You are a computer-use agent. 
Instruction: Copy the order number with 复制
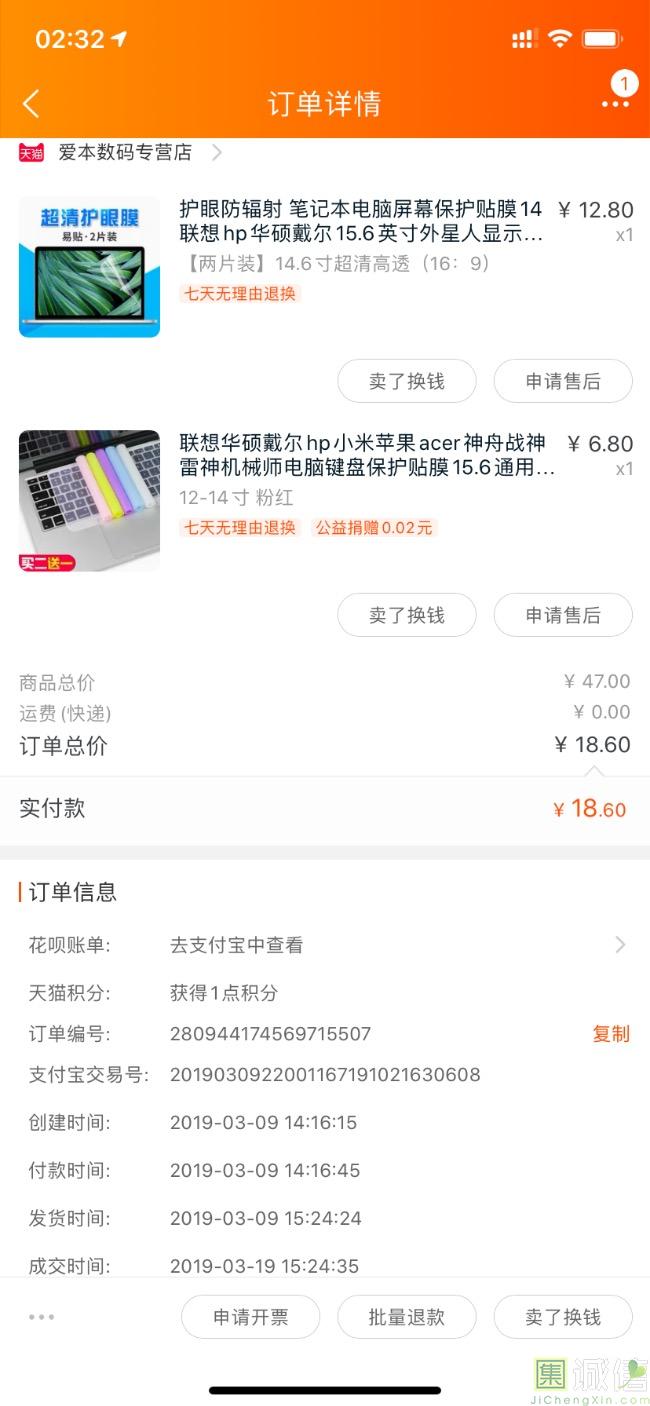pos(610,1034)
